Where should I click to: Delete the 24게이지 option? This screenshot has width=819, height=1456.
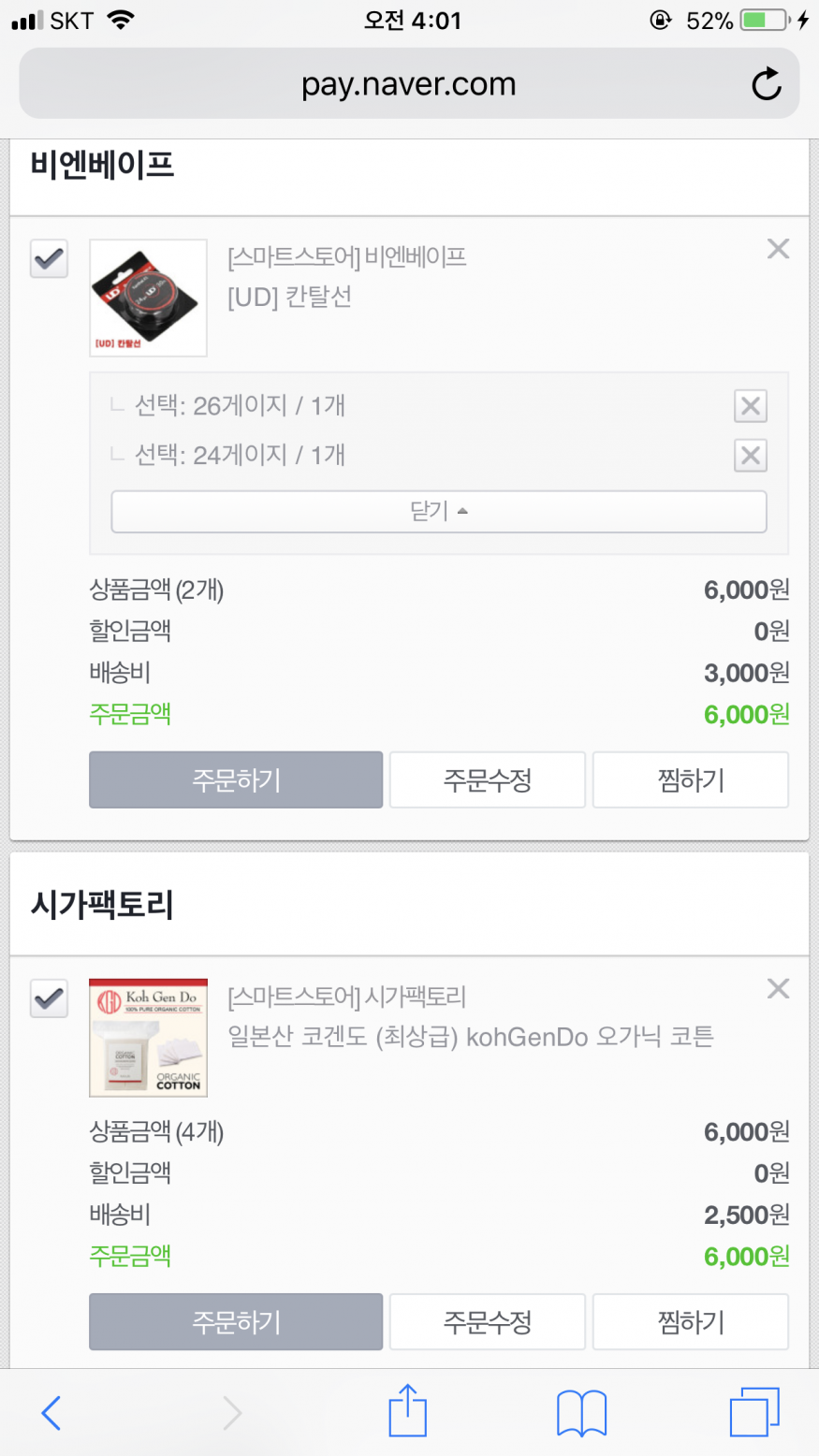coord(751,456)
